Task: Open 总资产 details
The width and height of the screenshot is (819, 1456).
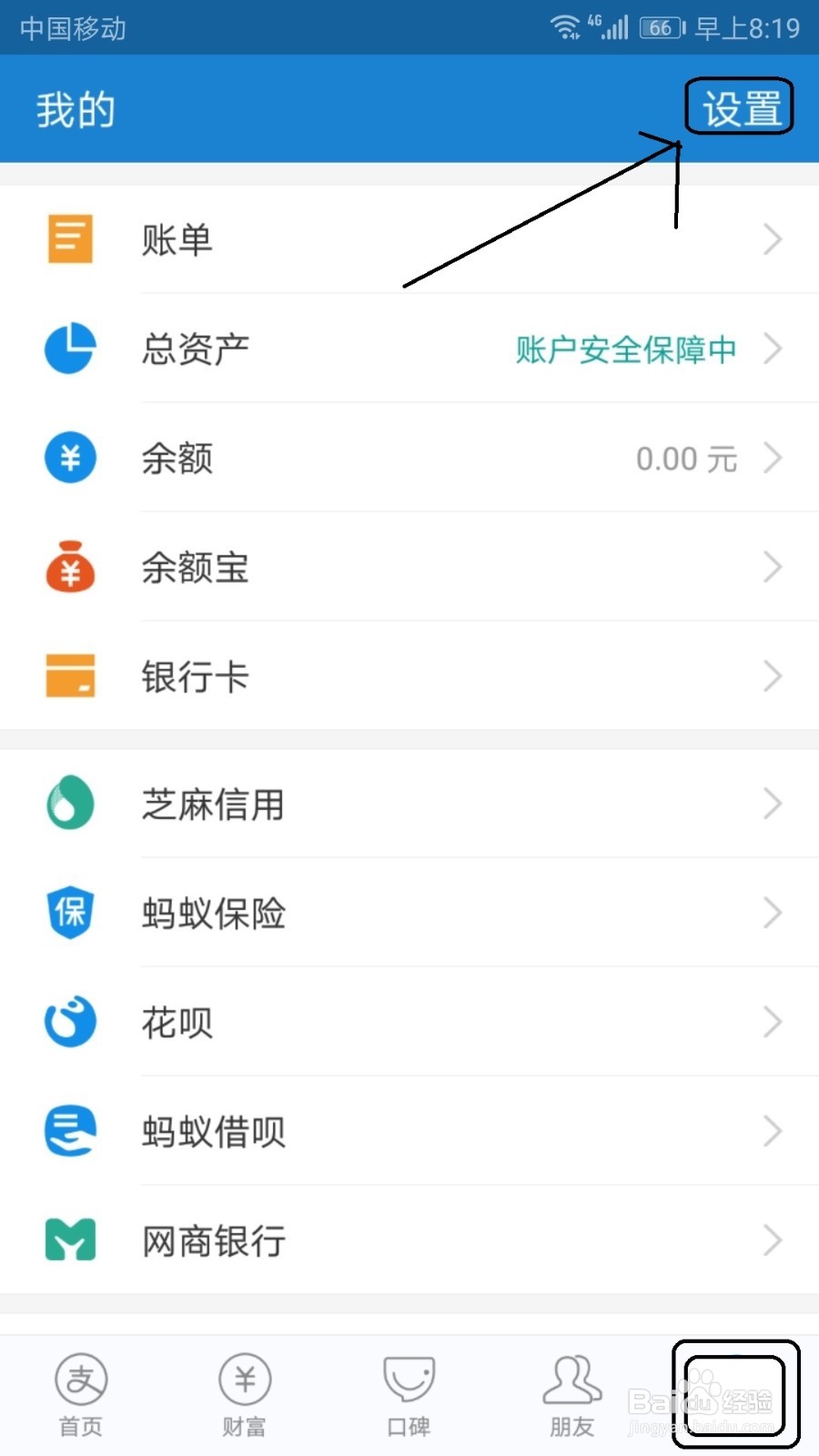Action: point(409,349)
